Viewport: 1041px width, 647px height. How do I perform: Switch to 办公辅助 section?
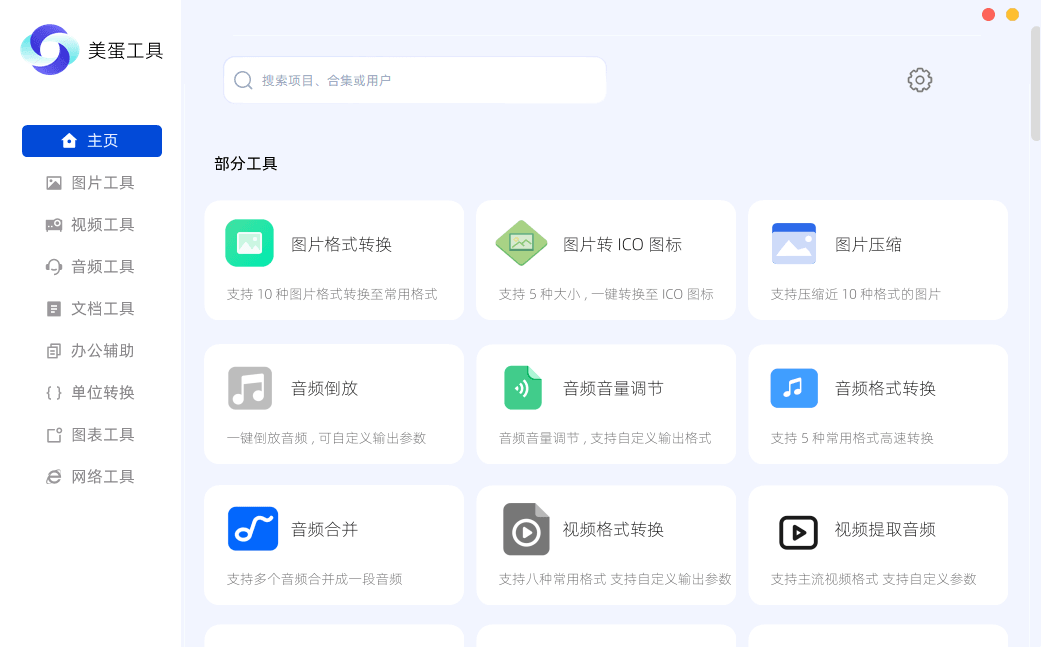92,351
